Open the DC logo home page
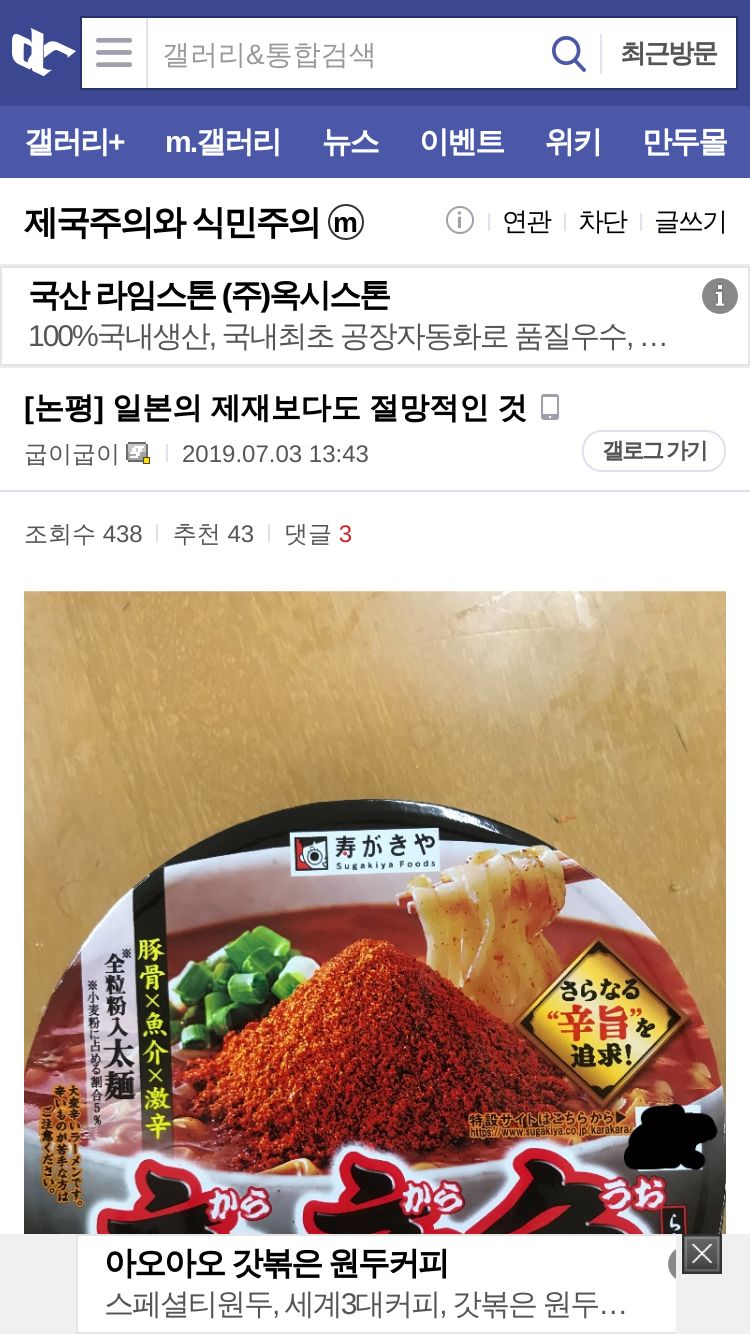The width and height of the screenshot is (750, 1334). pos(41,53)
